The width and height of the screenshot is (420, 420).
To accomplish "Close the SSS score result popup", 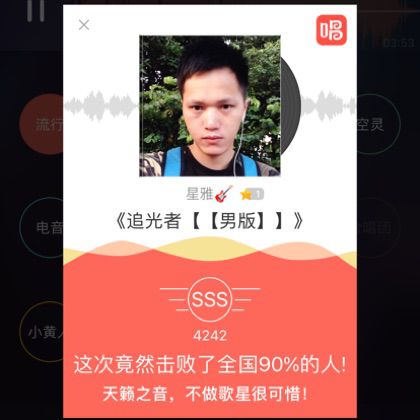I will point(84,25).
